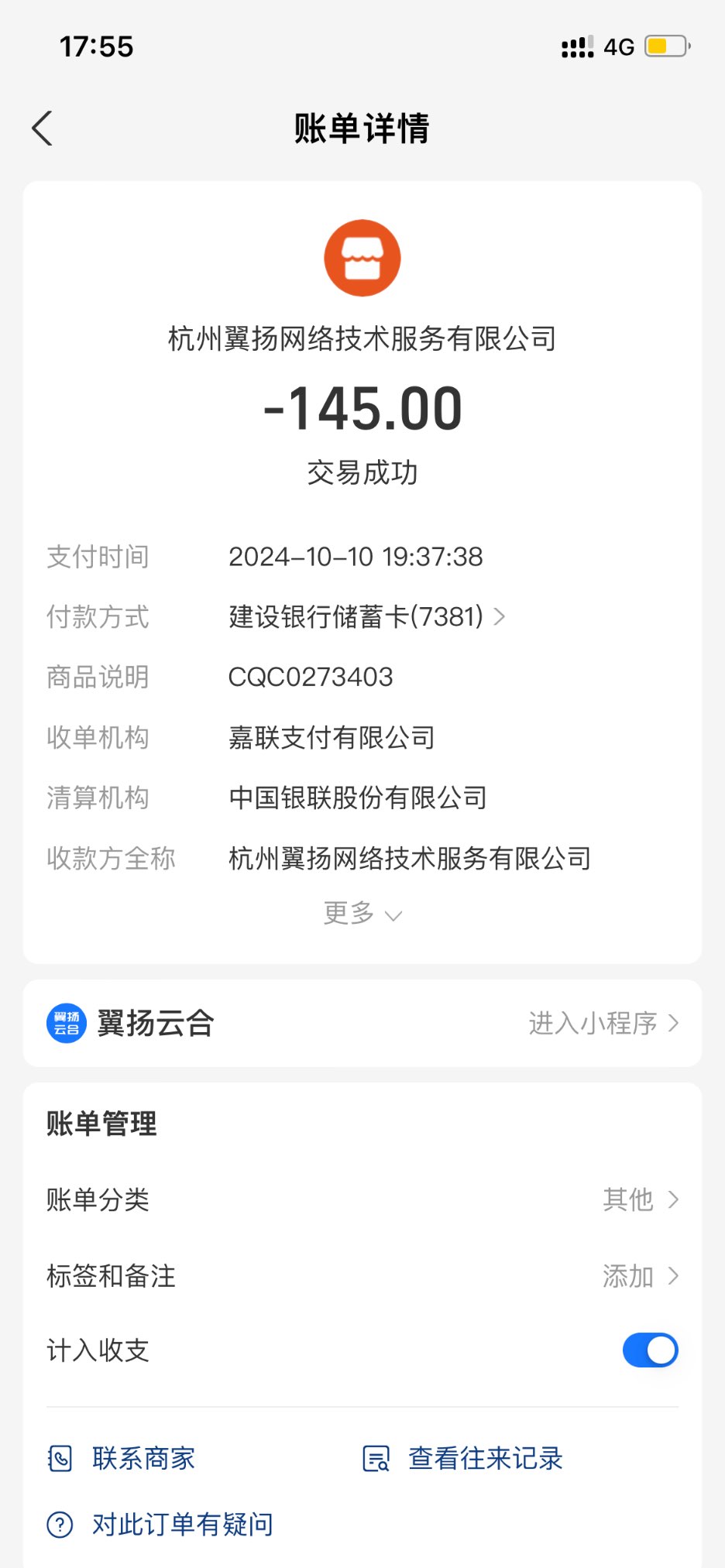Change 账单分类 category from 其他
725x1568 pixels.
[639, 1199]
